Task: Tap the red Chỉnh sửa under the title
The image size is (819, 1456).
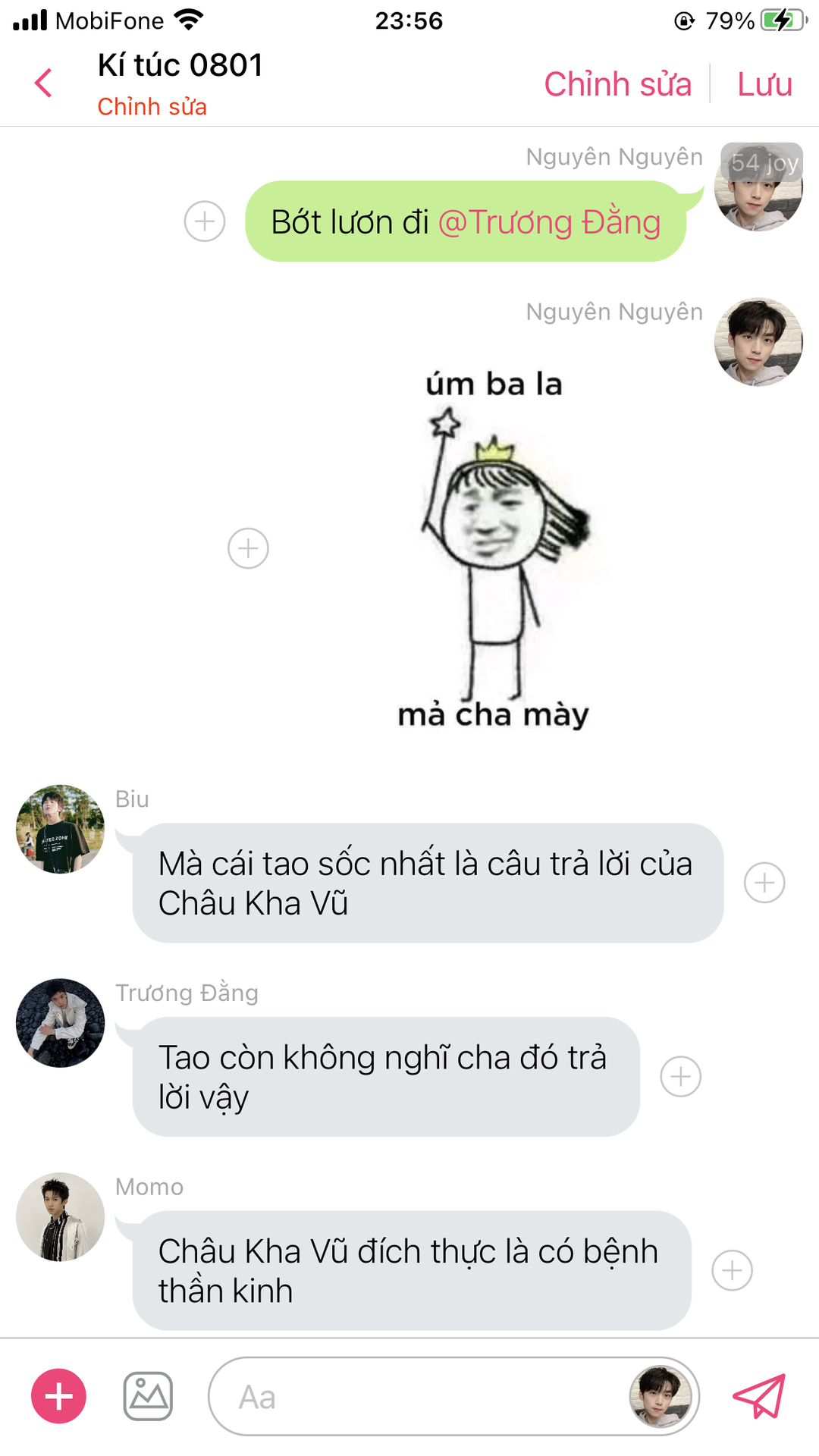Action: pos(152,107)
